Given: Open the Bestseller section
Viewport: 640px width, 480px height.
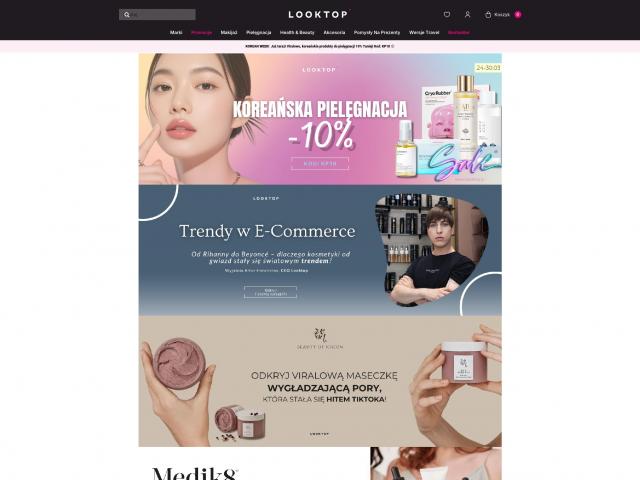Looking at the screenshot, I should [458, 33].
